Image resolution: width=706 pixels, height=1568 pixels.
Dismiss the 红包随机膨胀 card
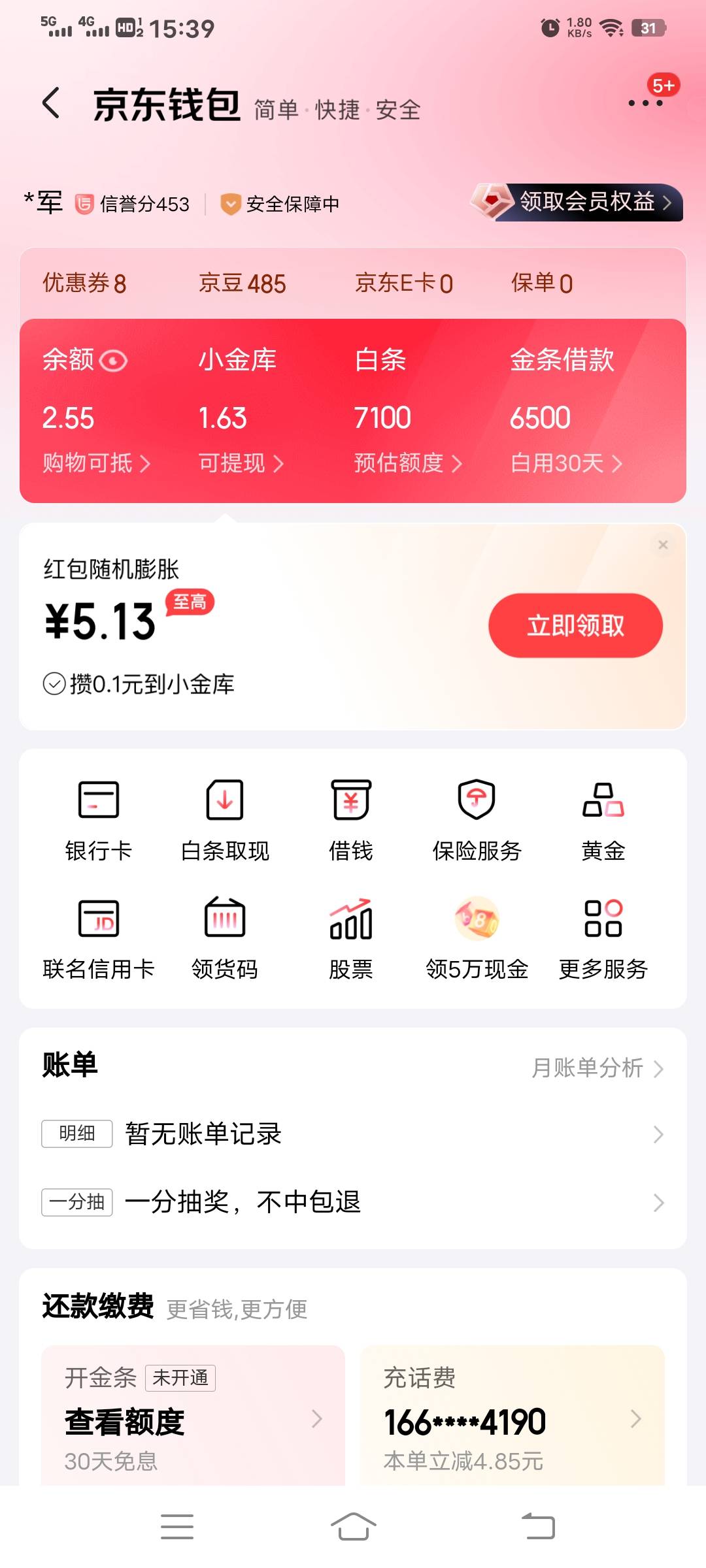(663, 545)
